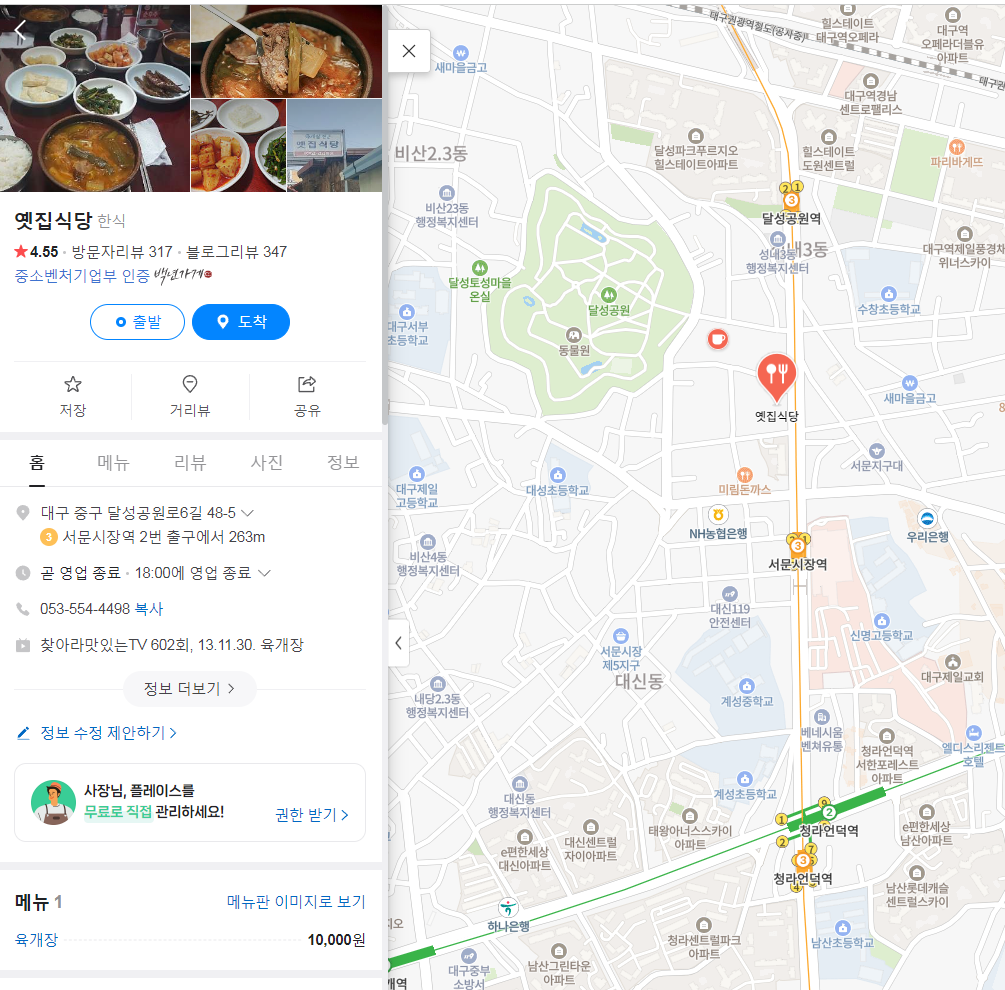The image size is (1005, 990).
Task: Switch to the 리뷰 tab
Action: pyautogui.click(x=190, y=462)
